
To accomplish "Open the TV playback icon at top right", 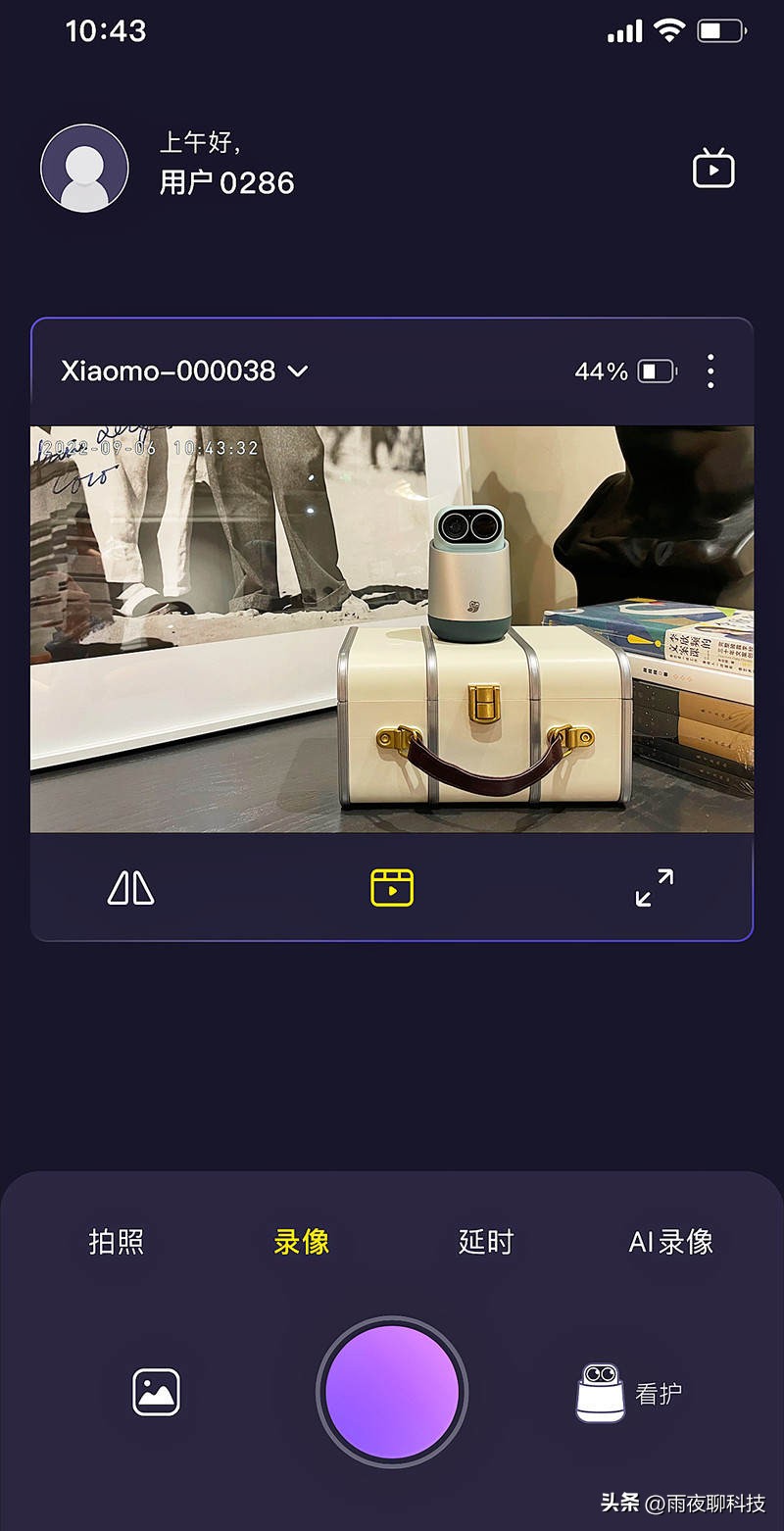I will 713,170.
